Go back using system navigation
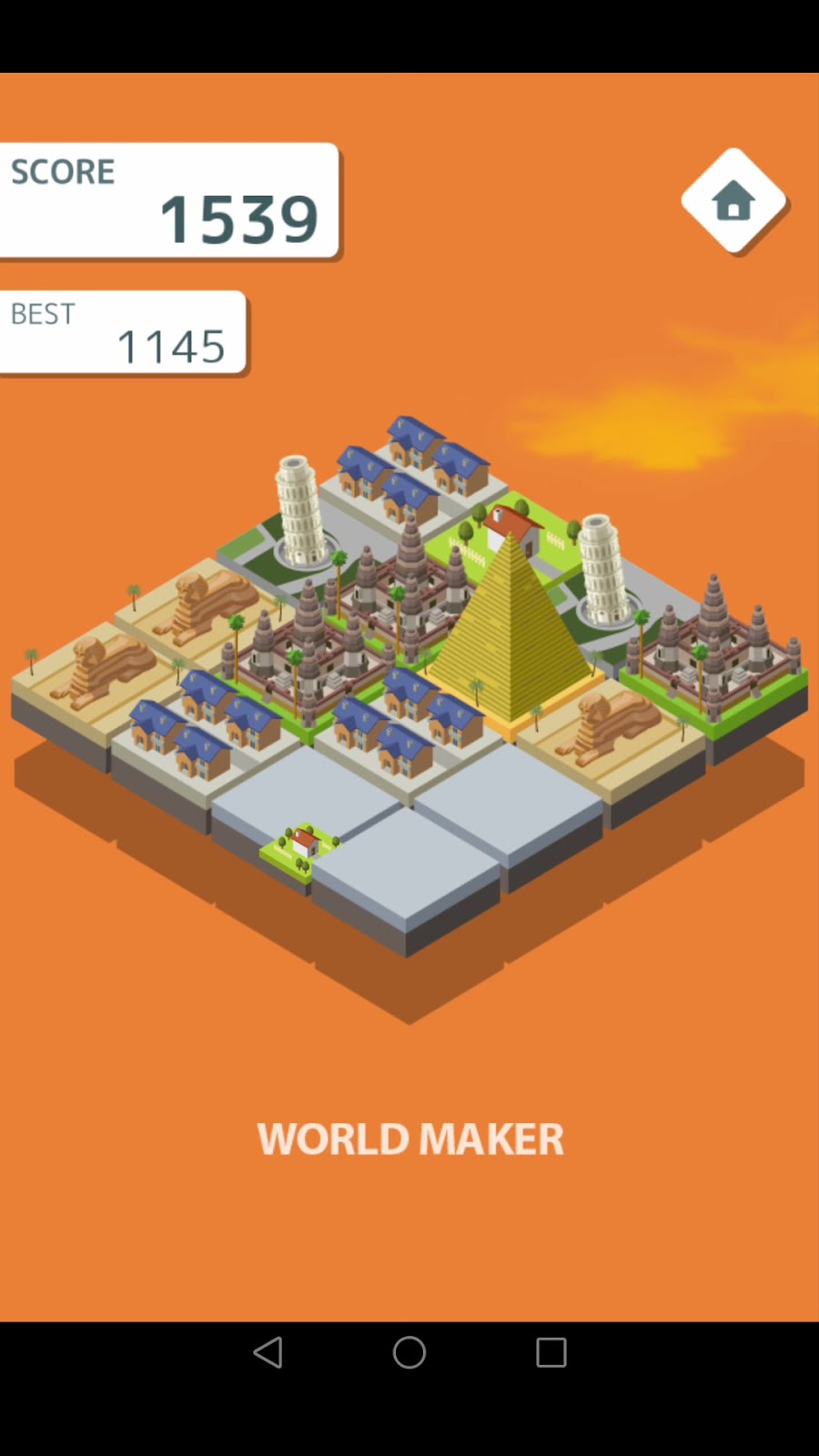Screen dimensions: 819x1456 268,1352
